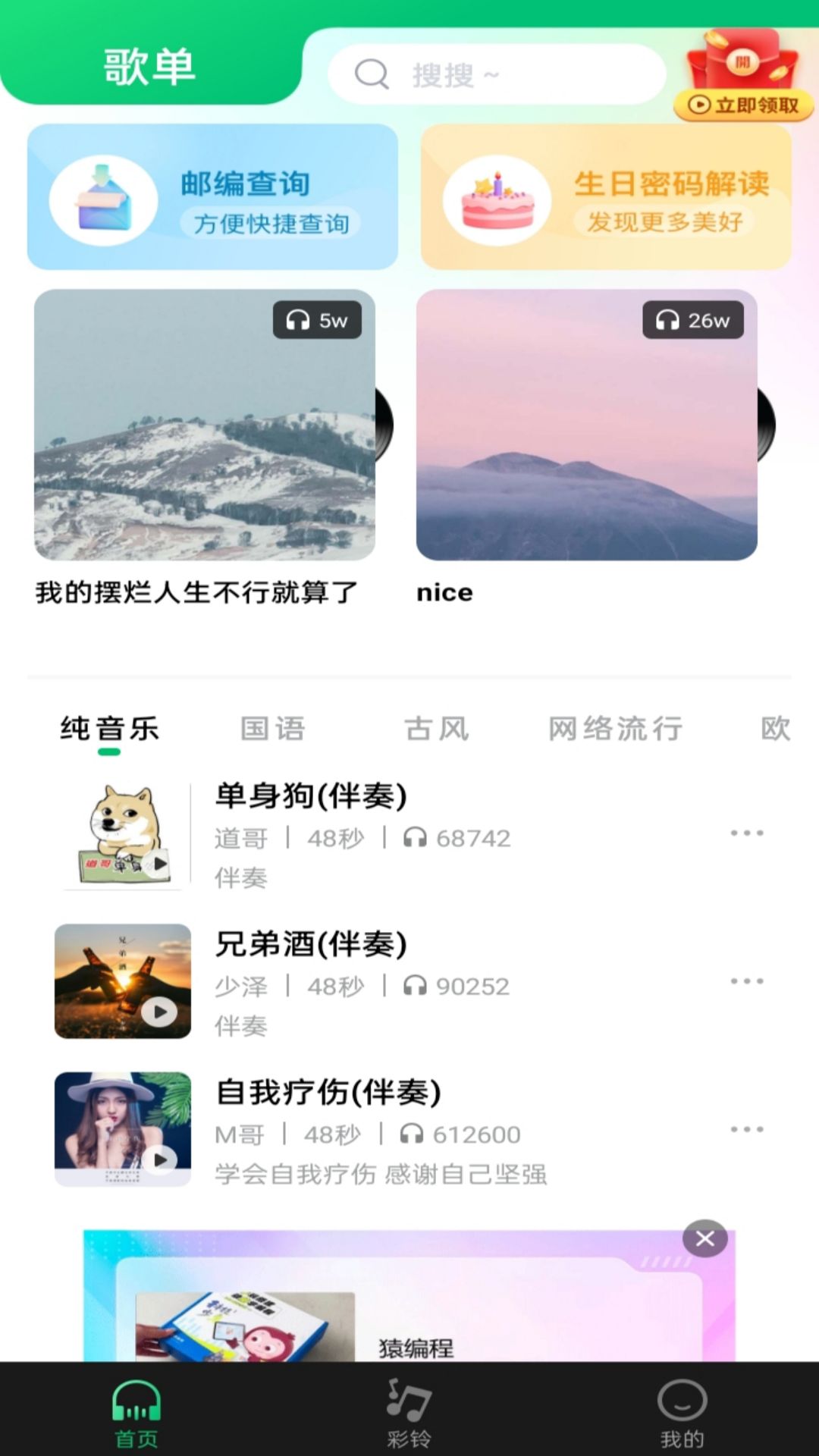Open the 邮编查询 card

pyautogui.click(x=212, y=197)
